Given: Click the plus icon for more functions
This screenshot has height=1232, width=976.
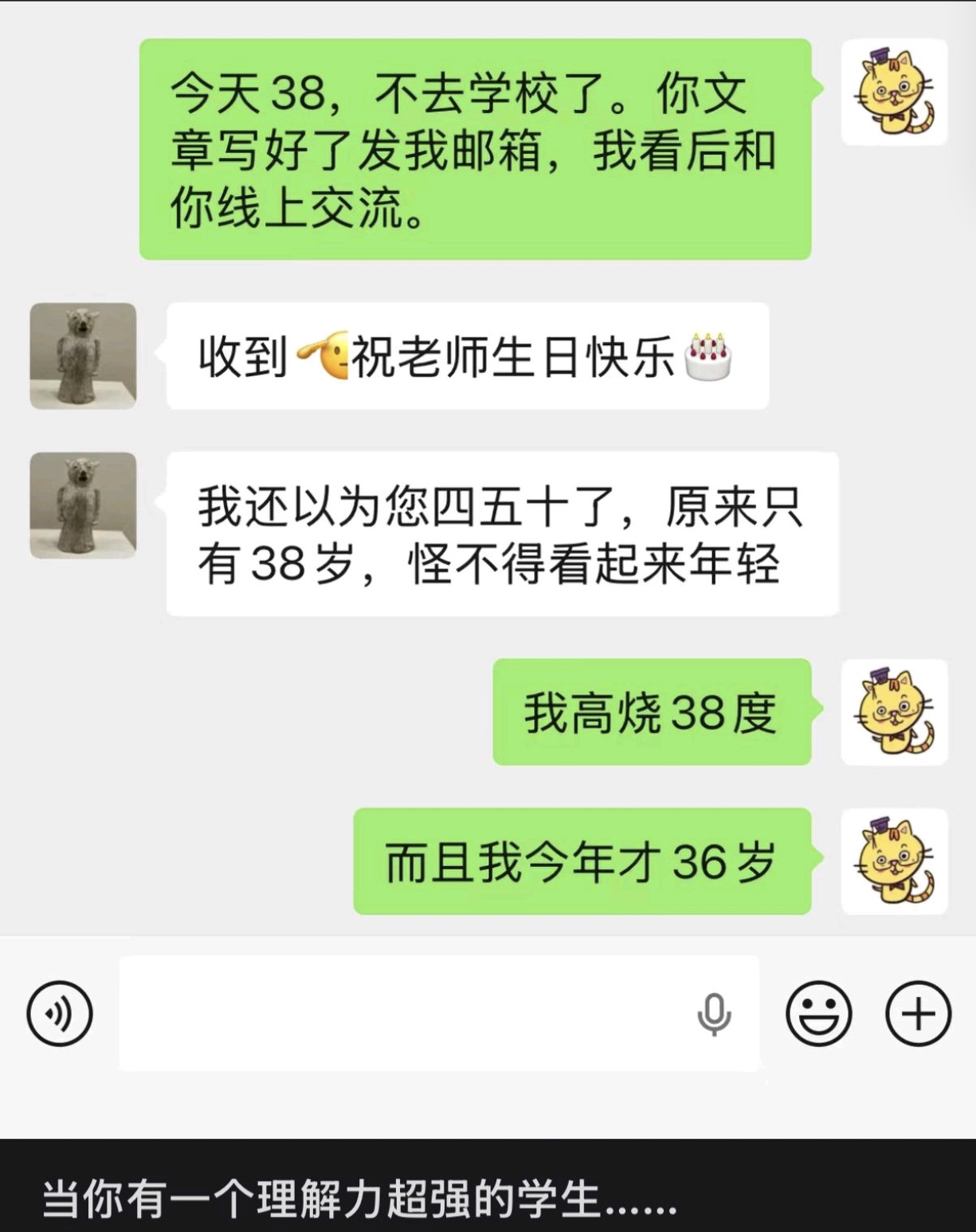Looking at the screenshot, I should click(x=916, y=1014).
